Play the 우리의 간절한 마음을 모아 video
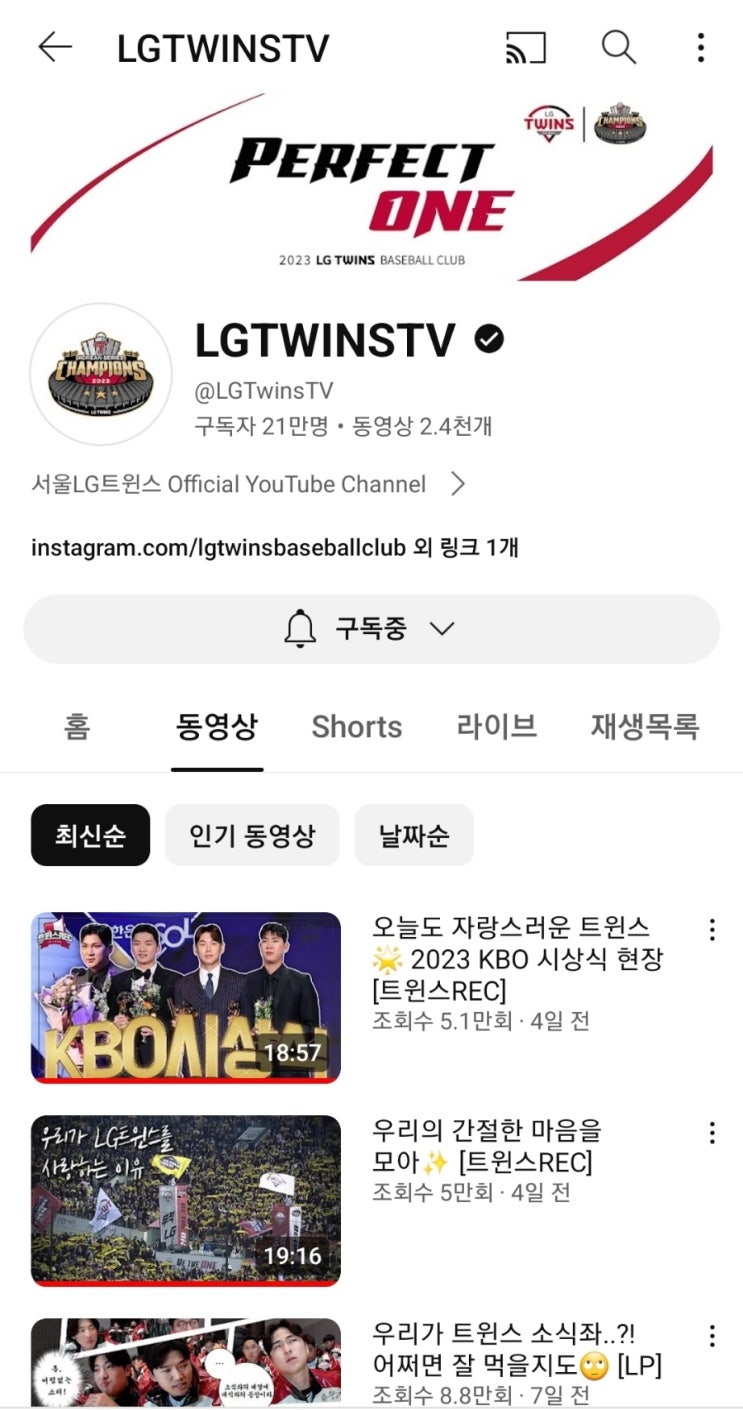 (186, 1200)
